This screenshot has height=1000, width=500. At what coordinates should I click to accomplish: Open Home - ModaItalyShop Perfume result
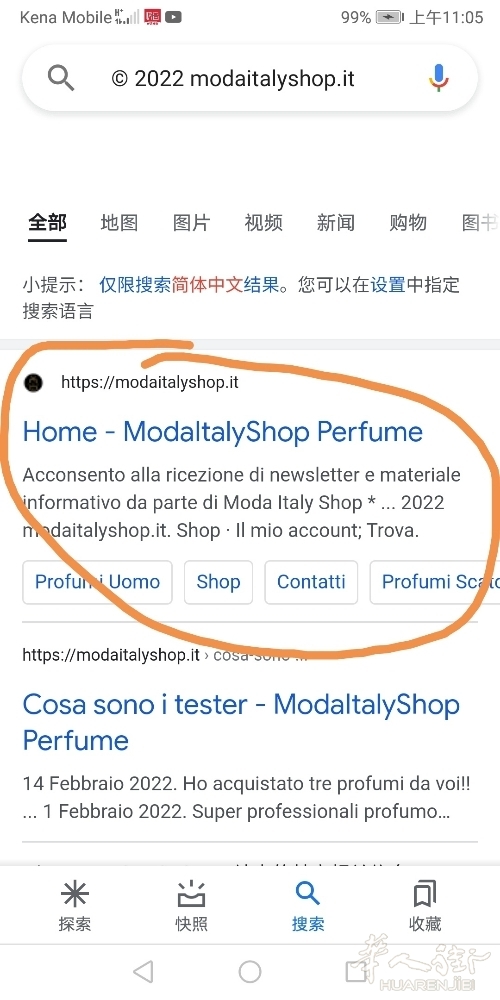223,432
